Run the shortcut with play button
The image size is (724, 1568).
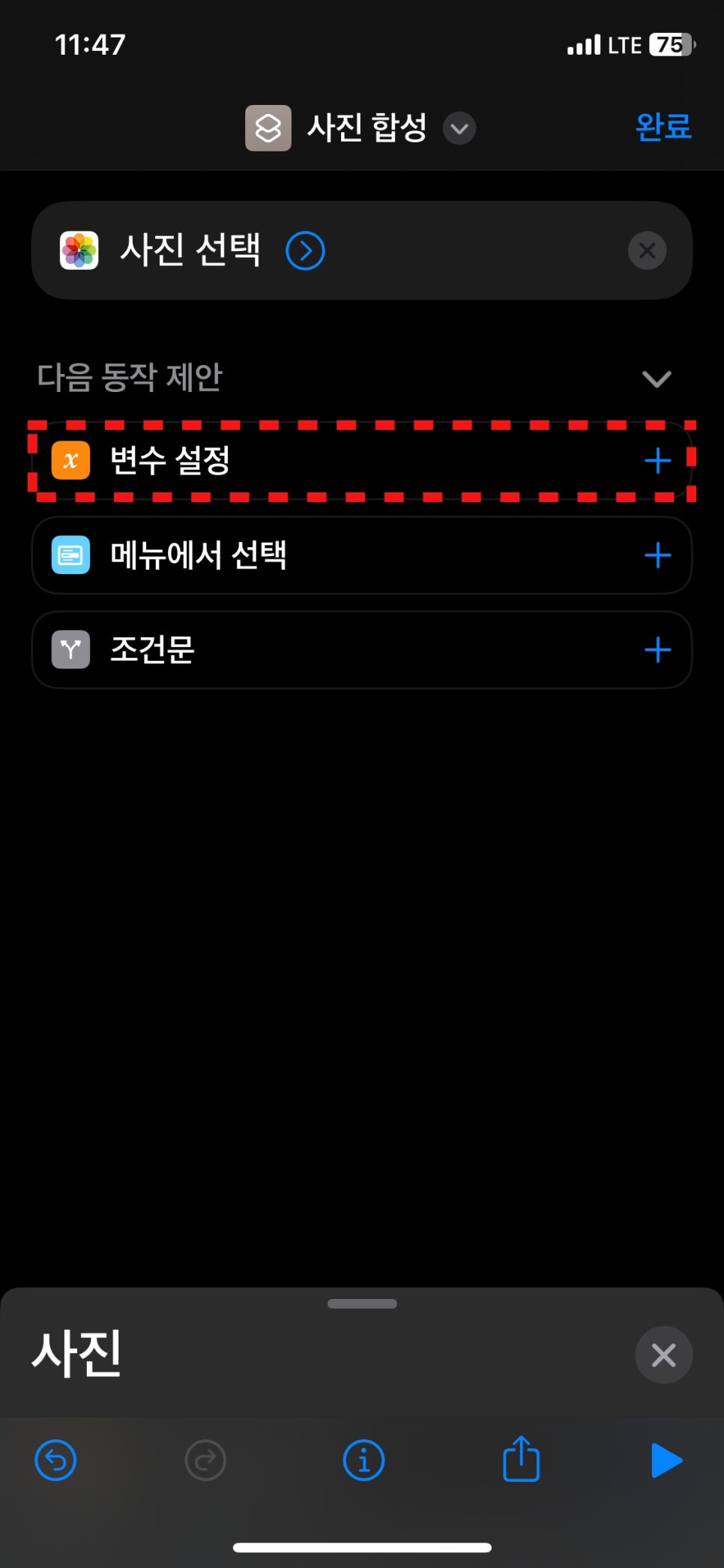(666, 1460)
